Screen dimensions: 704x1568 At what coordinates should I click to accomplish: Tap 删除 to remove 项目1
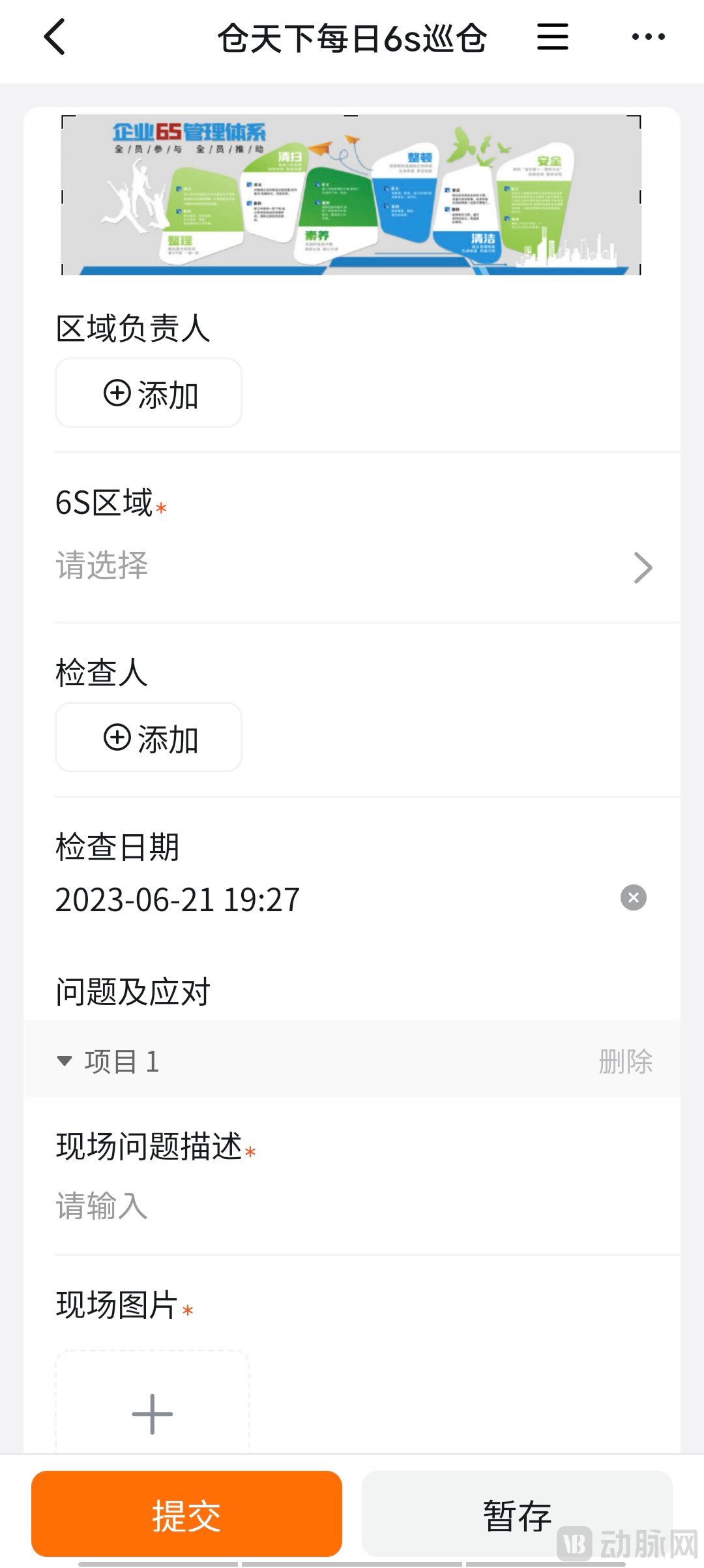coord(626,1060)
